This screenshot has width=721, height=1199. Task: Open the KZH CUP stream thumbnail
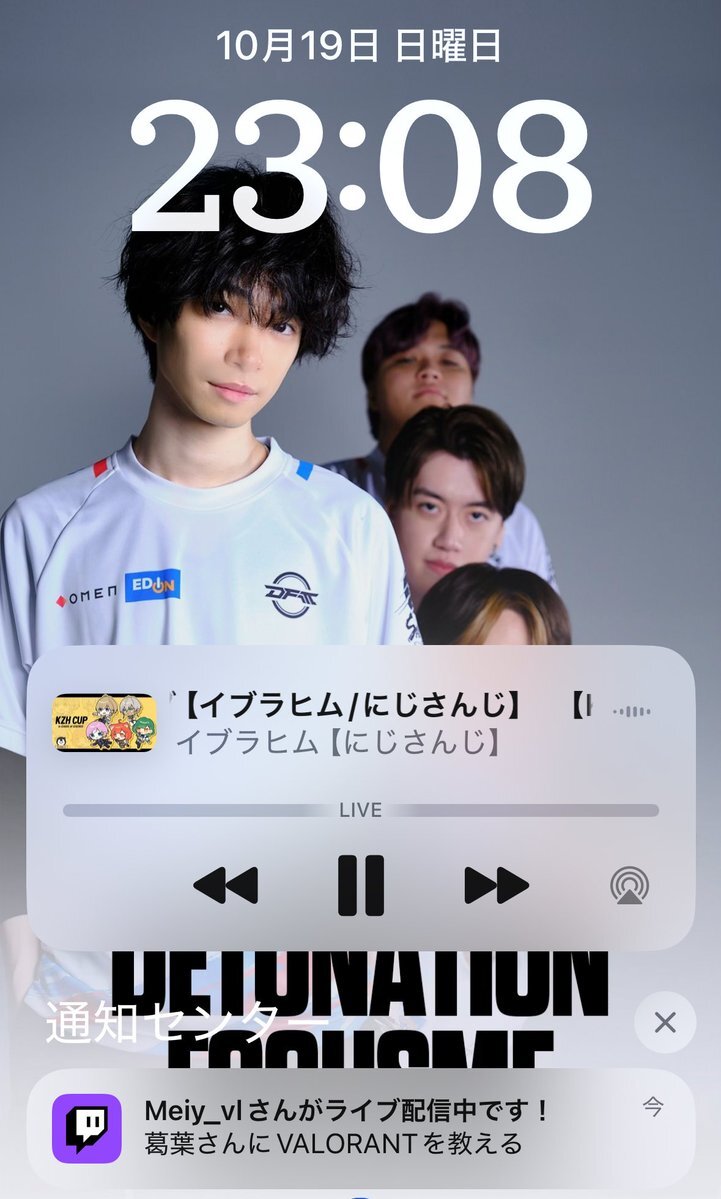(104, 723)
